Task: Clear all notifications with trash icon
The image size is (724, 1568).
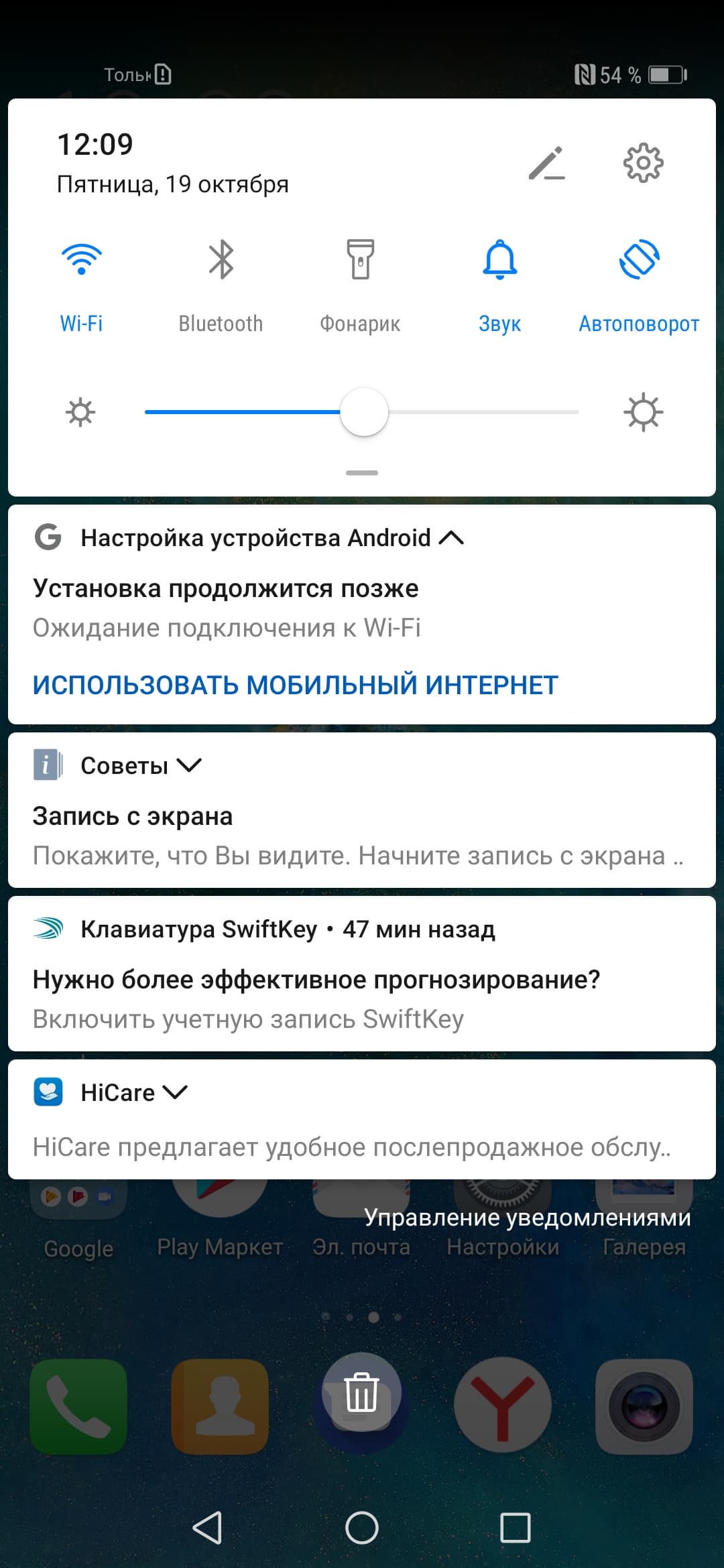Action: 362,1392
